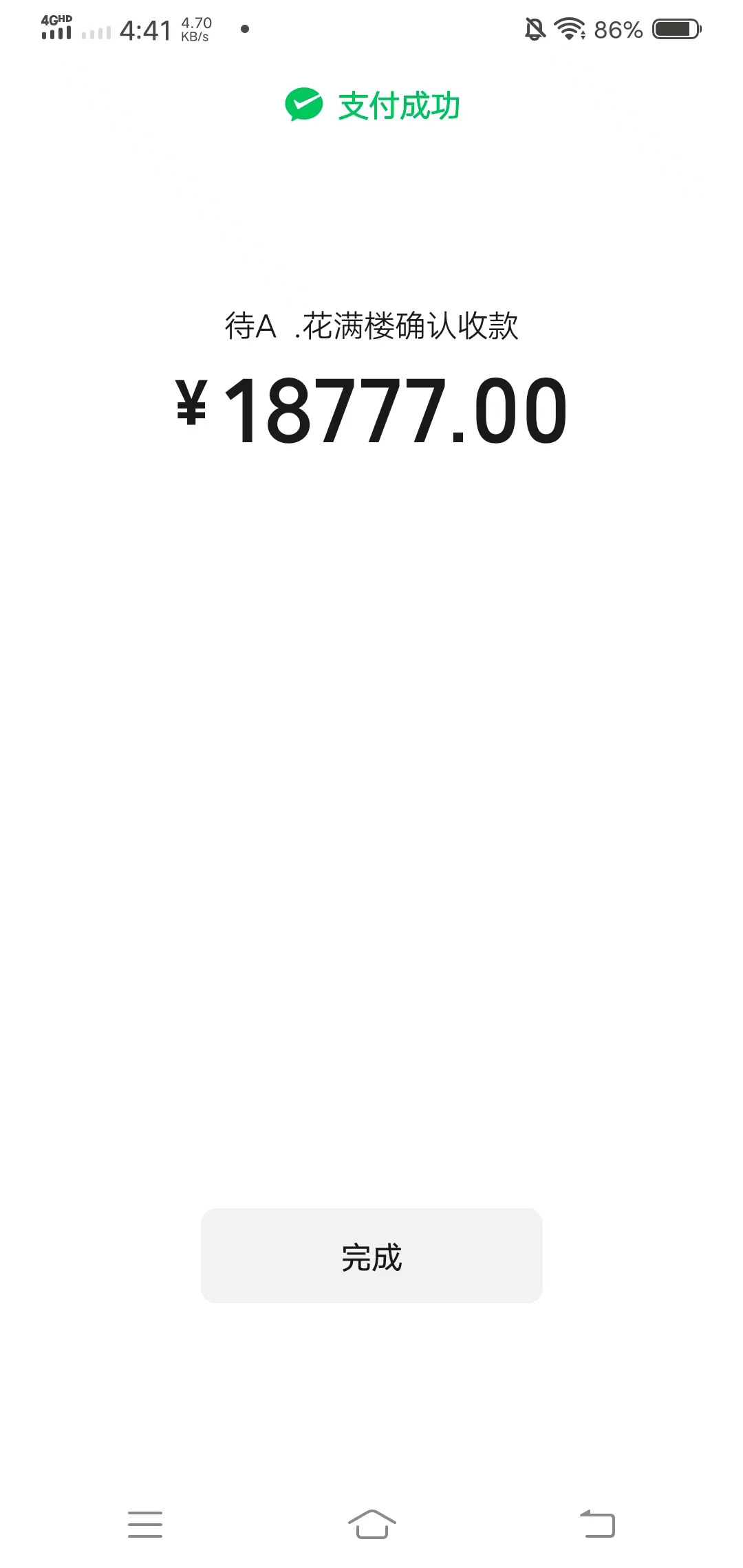Return to the home screen

(x=371, y=1524)
